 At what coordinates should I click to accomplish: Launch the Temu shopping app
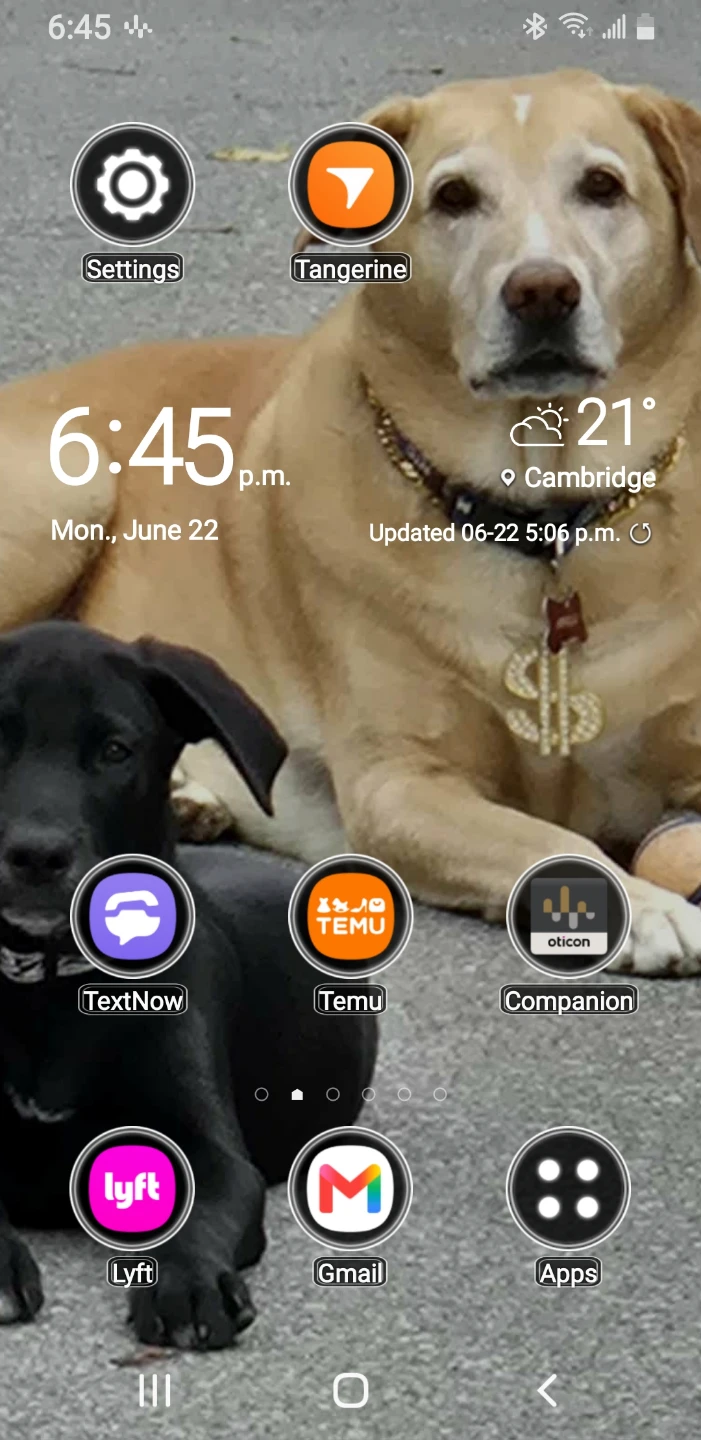[350, 916]
